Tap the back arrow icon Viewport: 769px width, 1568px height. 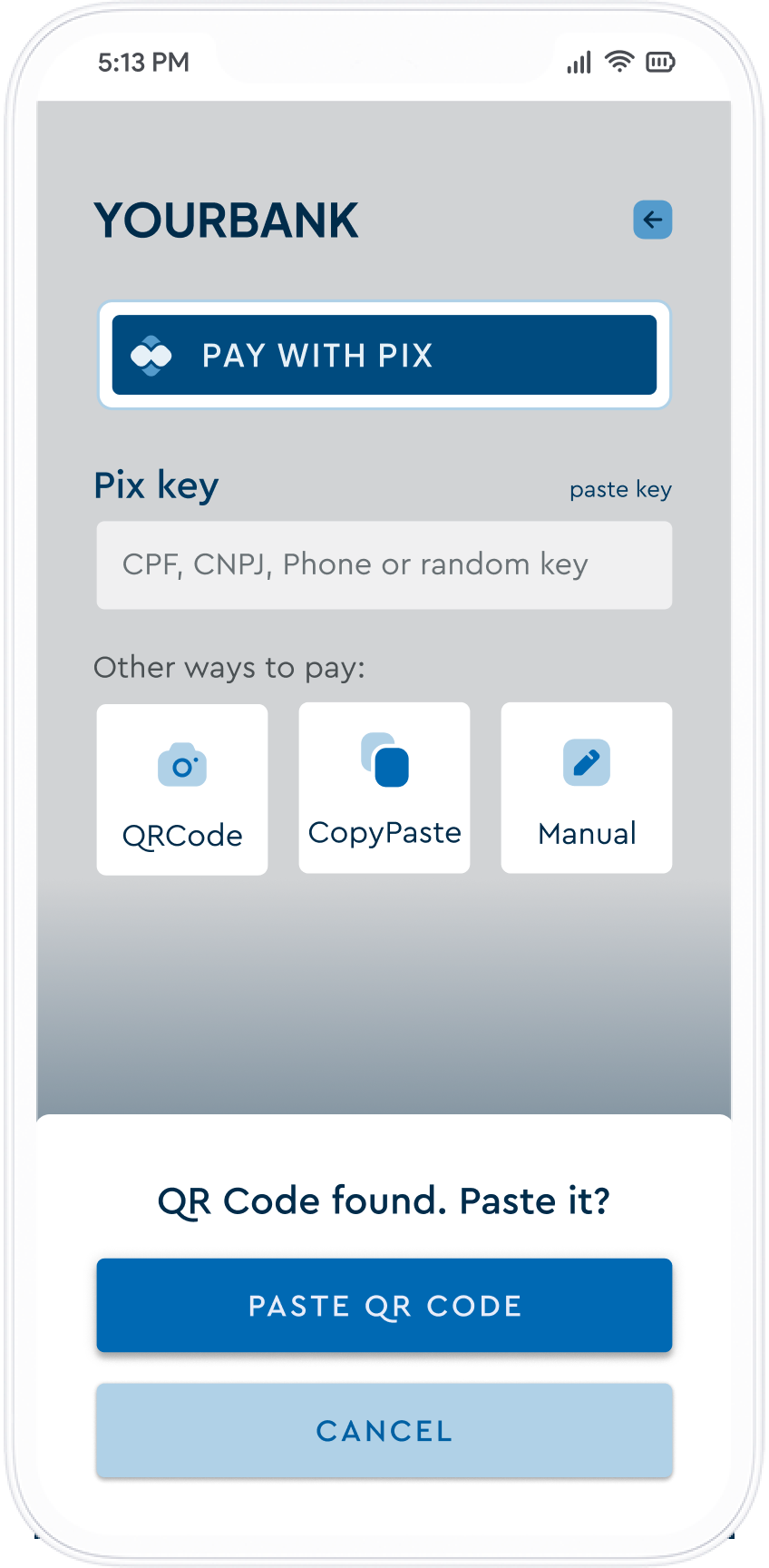(652, 220)
